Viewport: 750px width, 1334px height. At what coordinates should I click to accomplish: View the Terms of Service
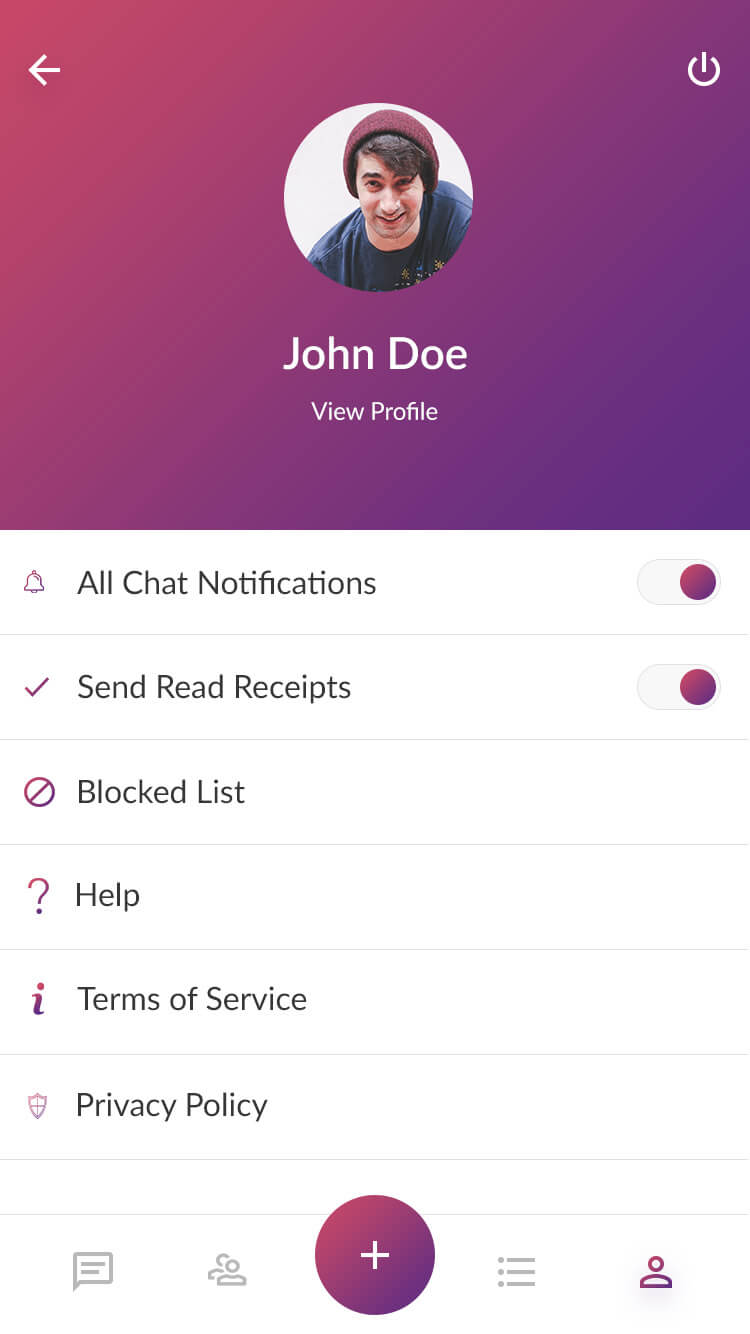(191, 999)
